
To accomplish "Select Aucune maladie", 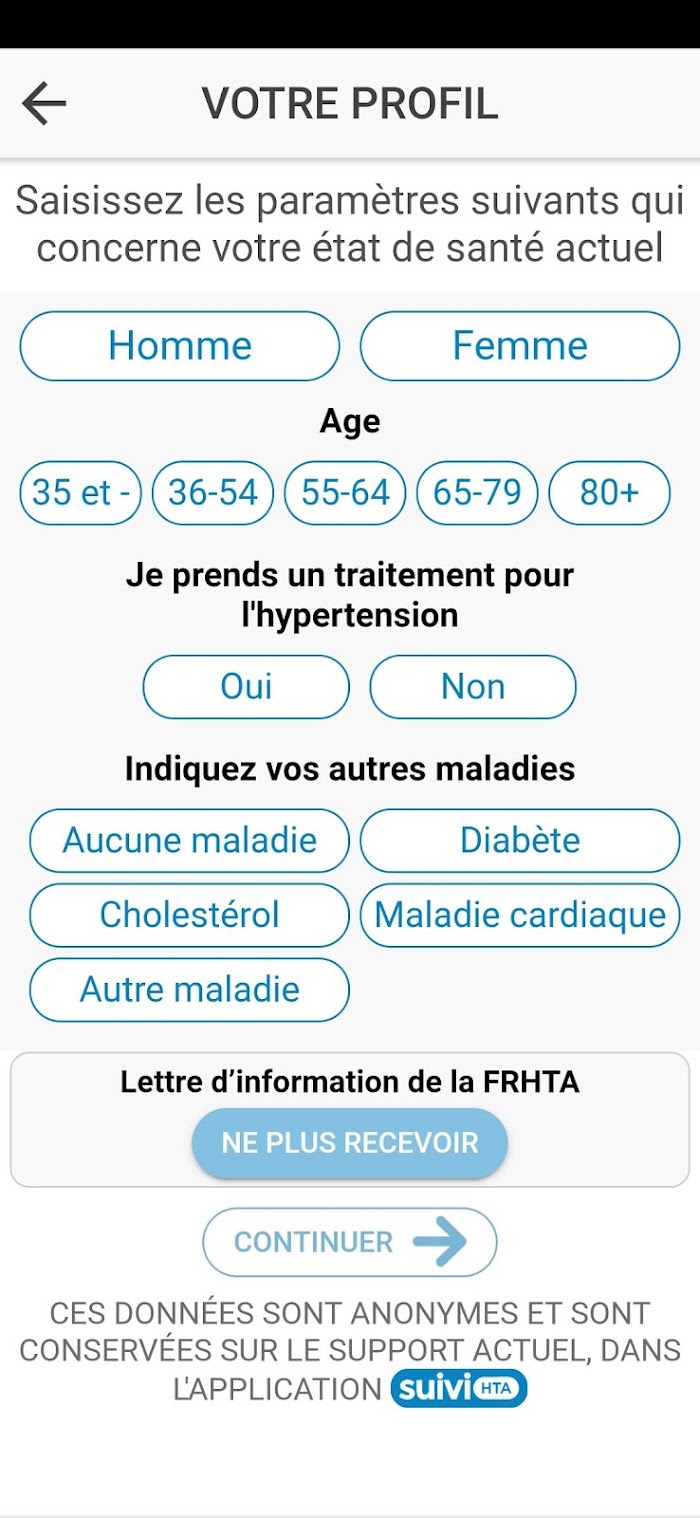I will (x=190, y=841).
